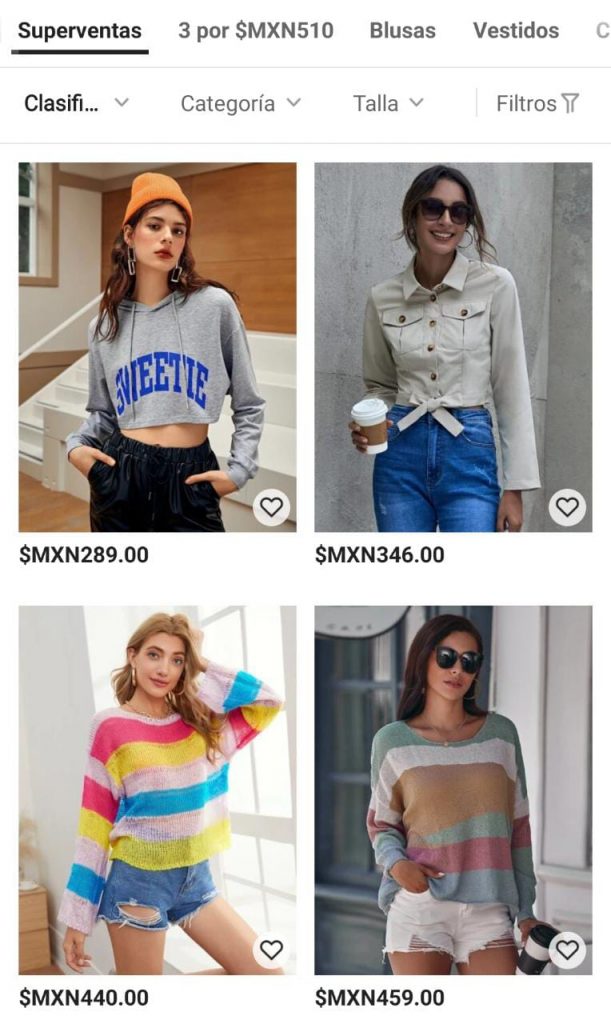Expand the Clasifi... sort dropdown
Viewport: 611px width, 1024px height.
(x=77, y=103)
